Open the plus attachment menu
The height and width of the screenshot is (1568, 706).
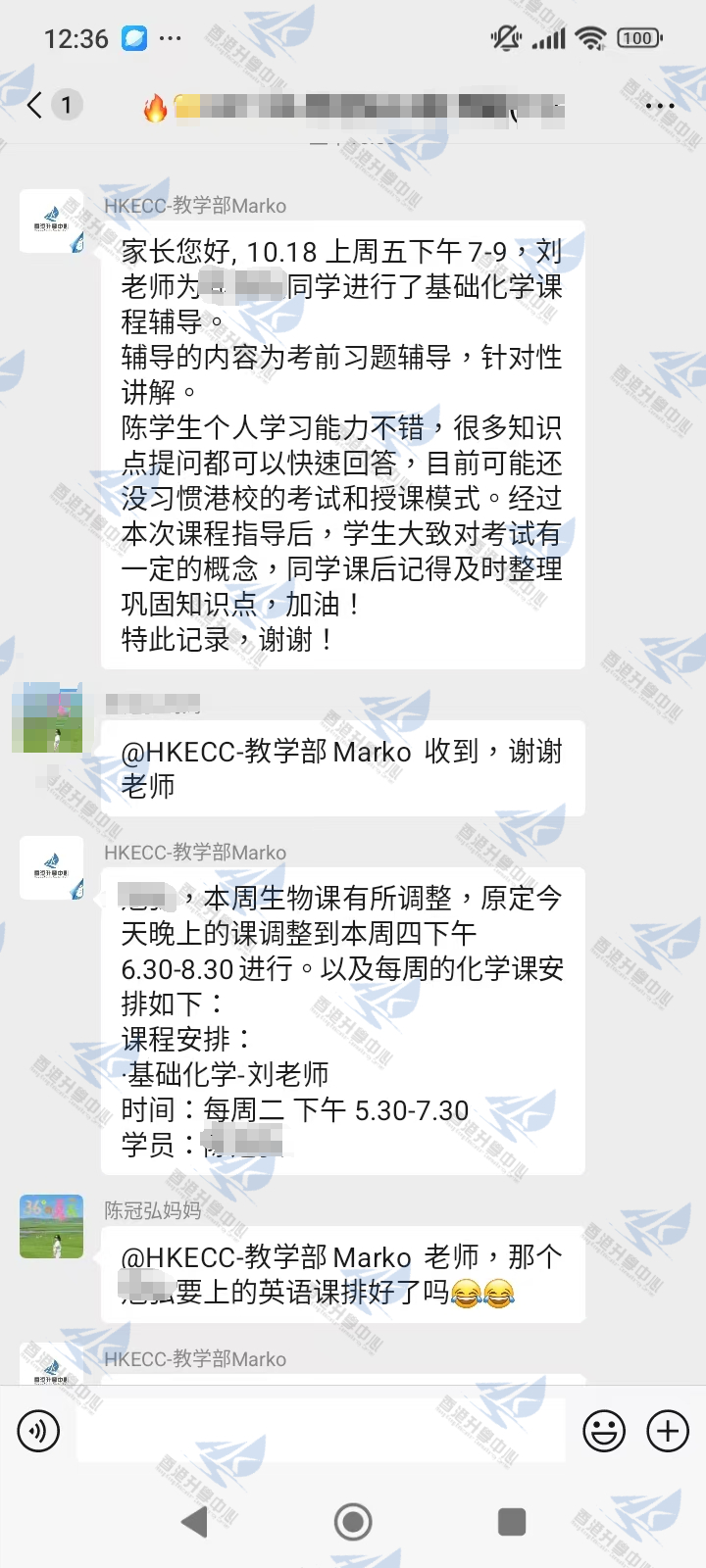pyautogui.click(x=668, y=1432)
